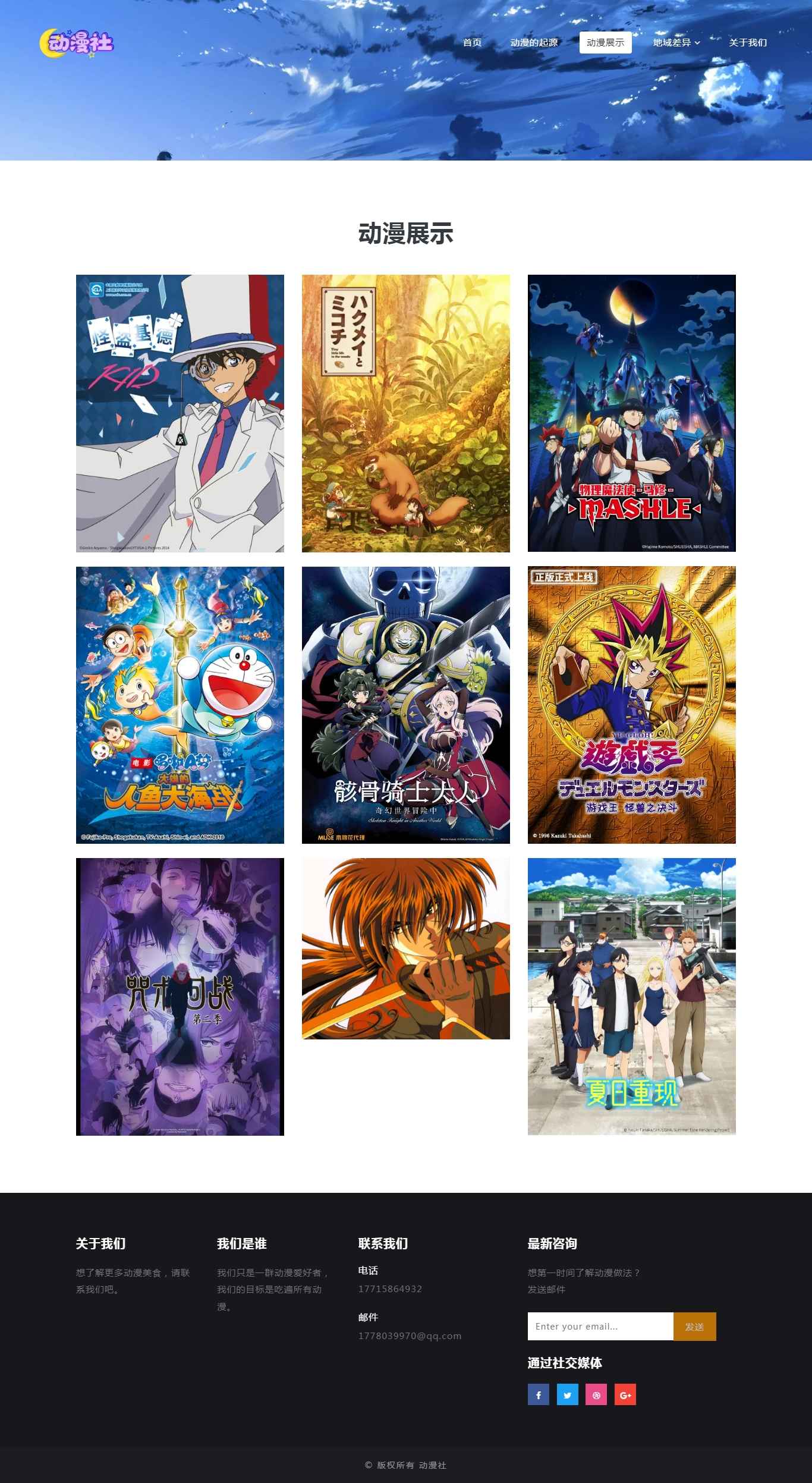Open the Google Plus social icon
The image size is (812, 1483).
[625, 1395]
